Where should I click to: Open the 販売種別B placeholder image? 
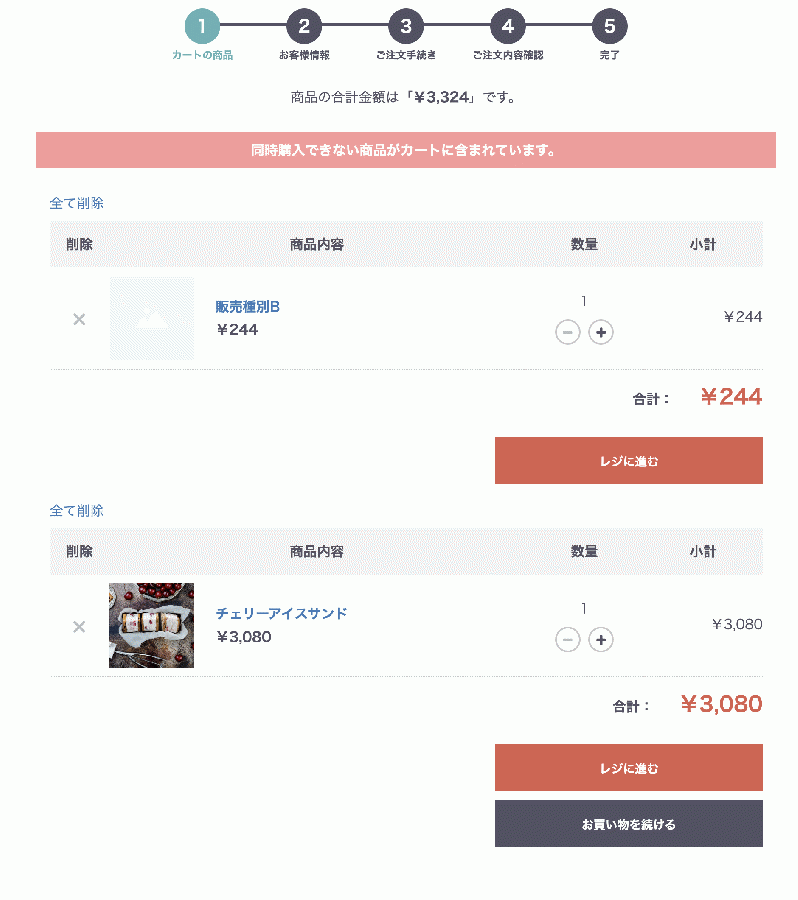tap(152, 318)
